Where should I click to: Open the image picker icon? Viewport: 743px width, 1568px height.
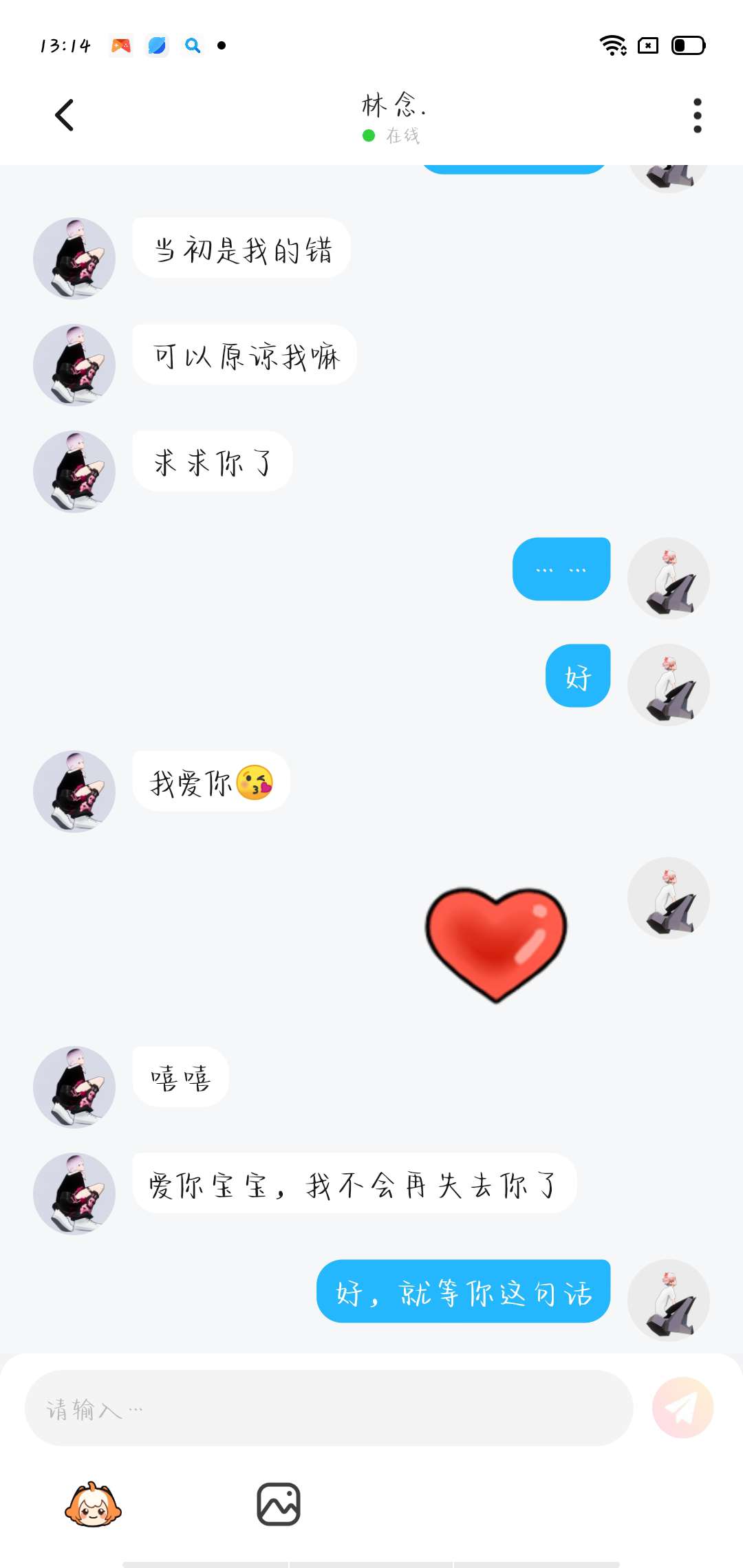pos(279,1504)
